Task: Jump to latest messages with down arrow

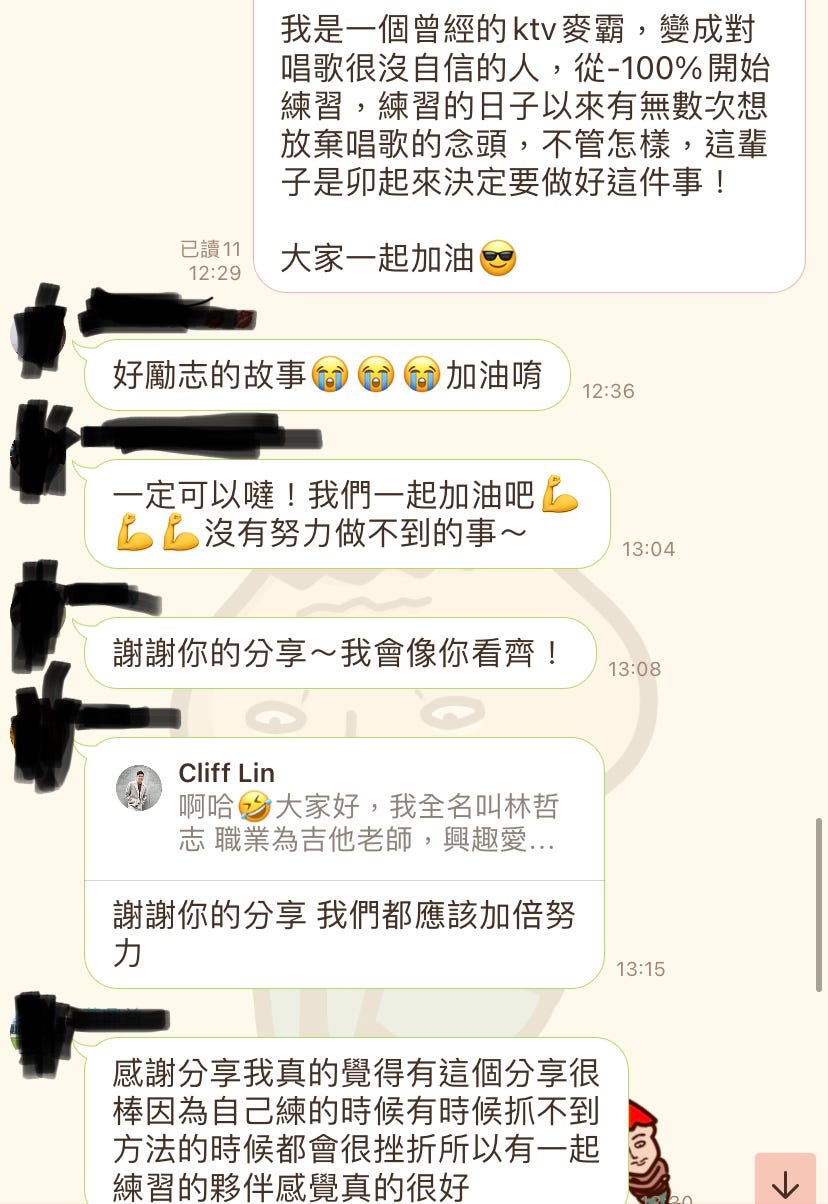Action: tap(786, 1180)
